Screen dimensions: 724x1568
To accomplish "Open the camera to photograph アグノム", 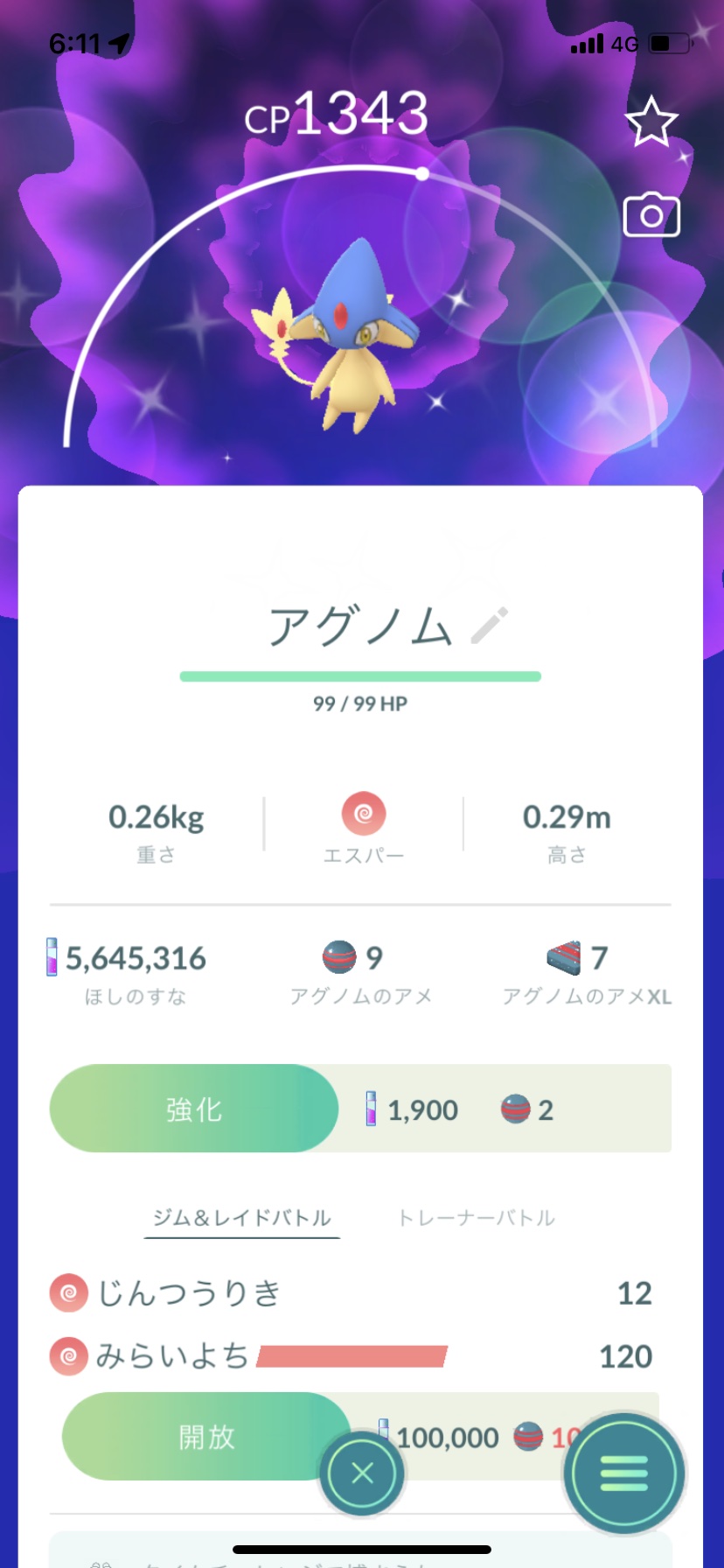I will click(x=651, y=215).
